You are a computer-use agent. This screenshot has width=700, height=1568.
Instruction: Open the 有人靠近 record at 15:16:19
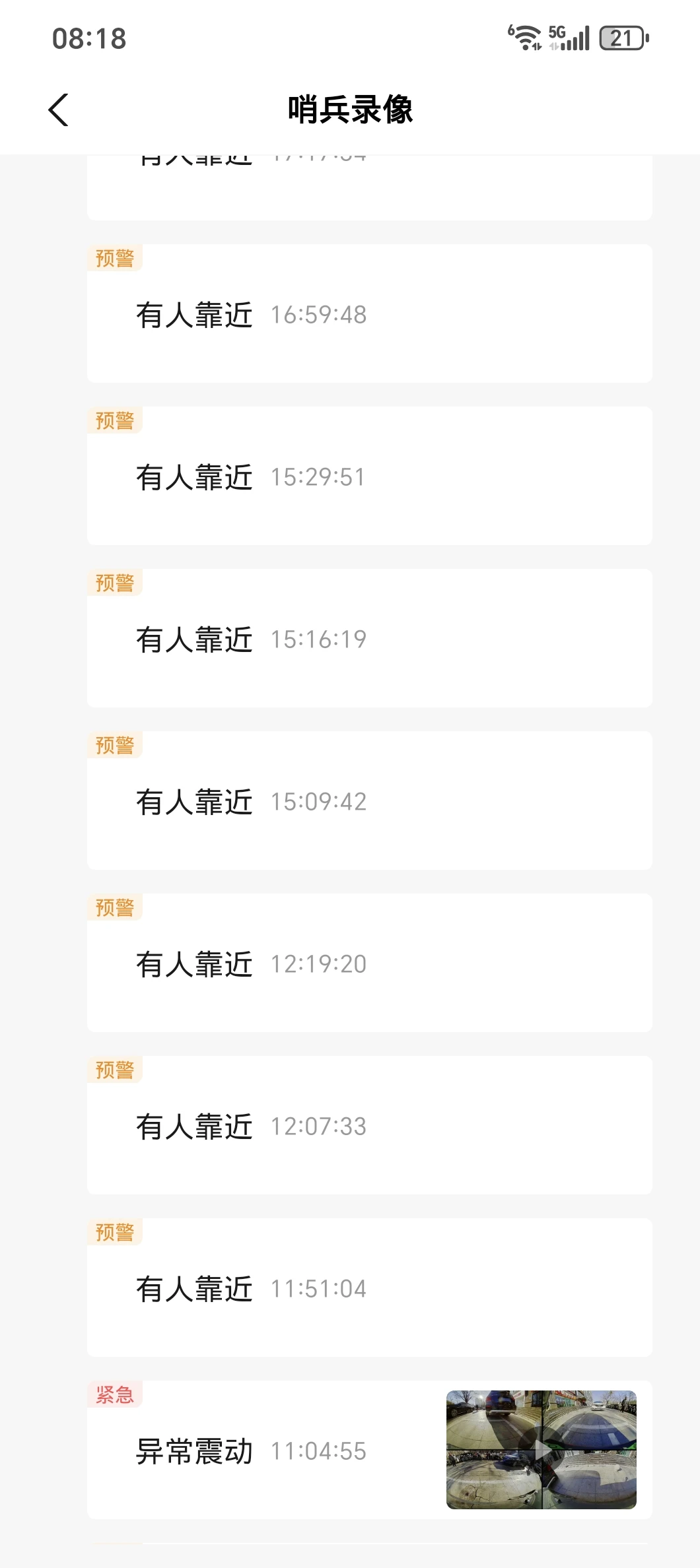pyautogui.click(x=370, y=638)
